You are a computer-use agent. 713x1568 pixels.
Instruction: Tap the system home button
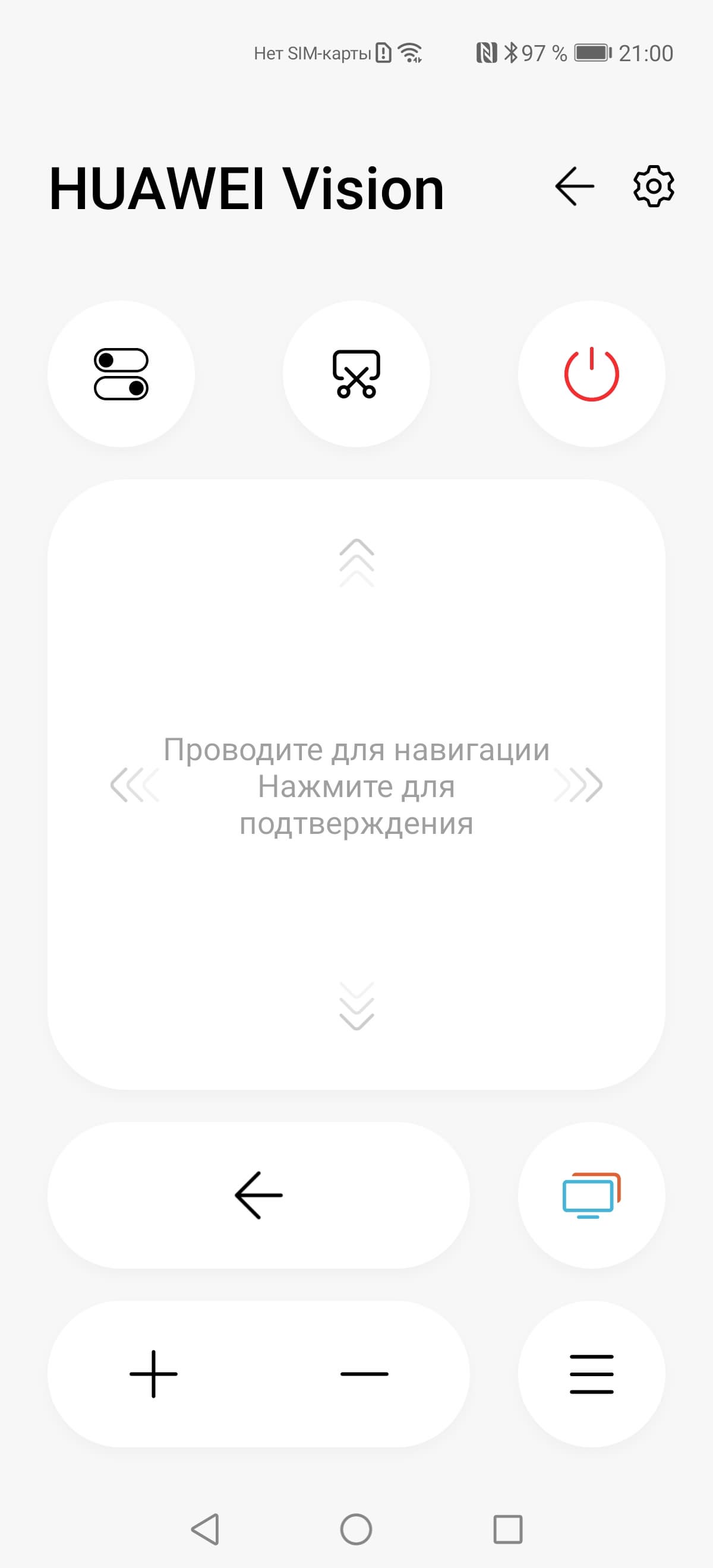356,1528
